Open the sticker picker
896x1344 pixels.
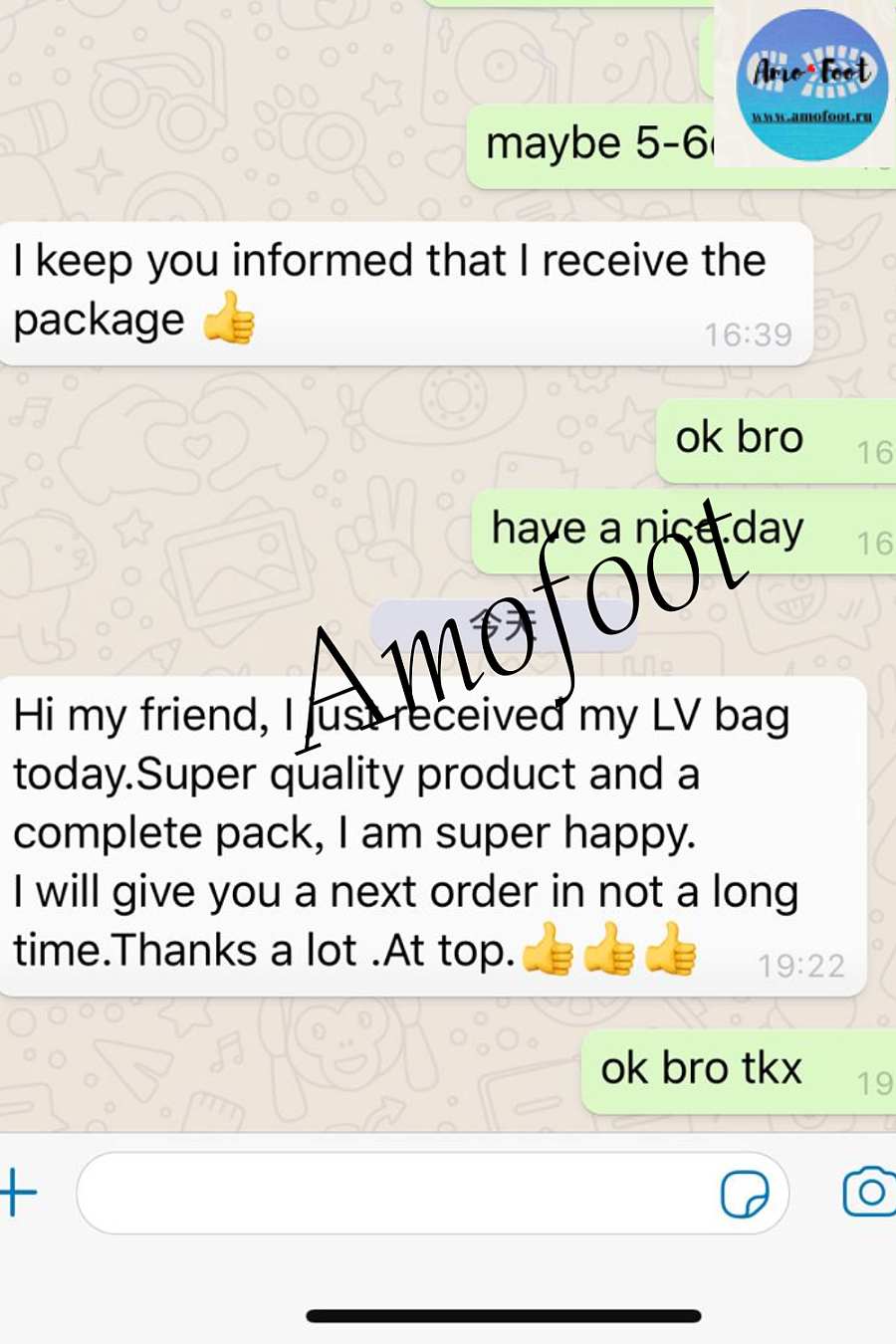[x=745, y=1193]
